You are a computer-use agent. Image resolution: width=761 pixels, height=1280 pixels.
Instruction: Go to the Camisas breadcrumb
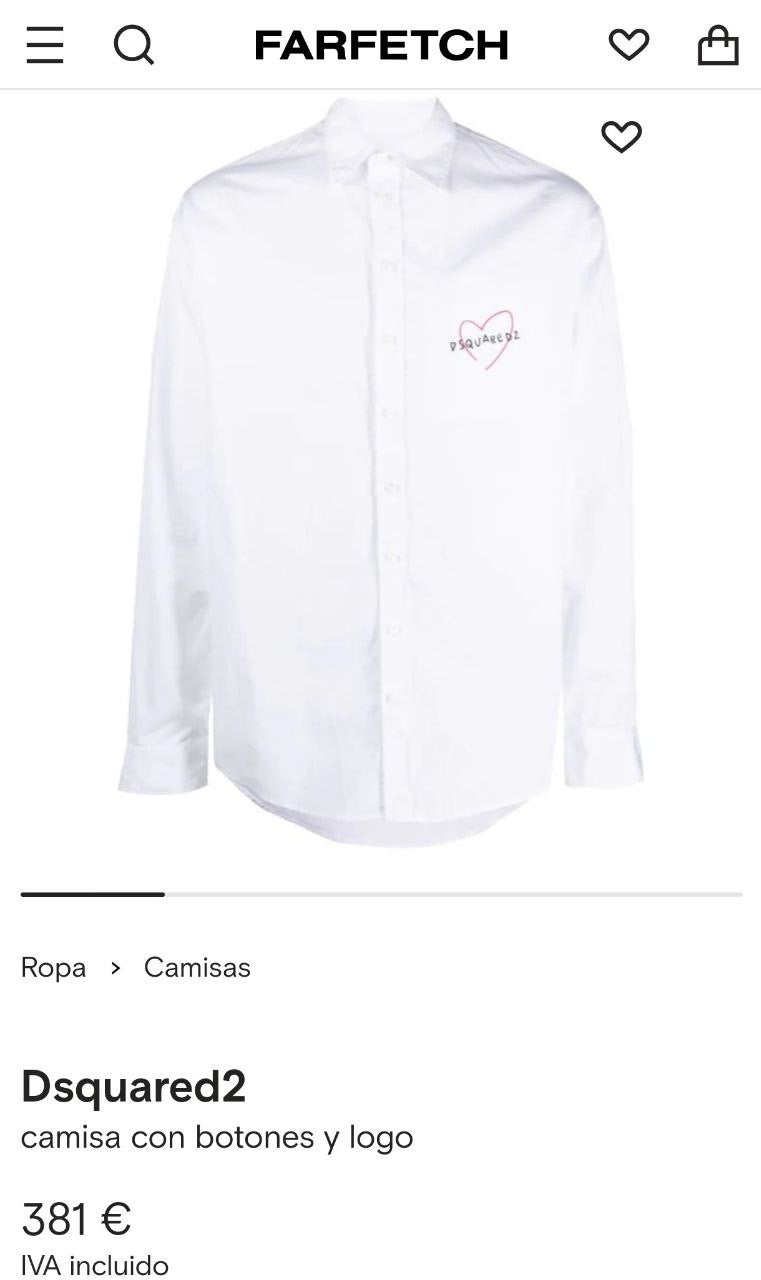197,967
